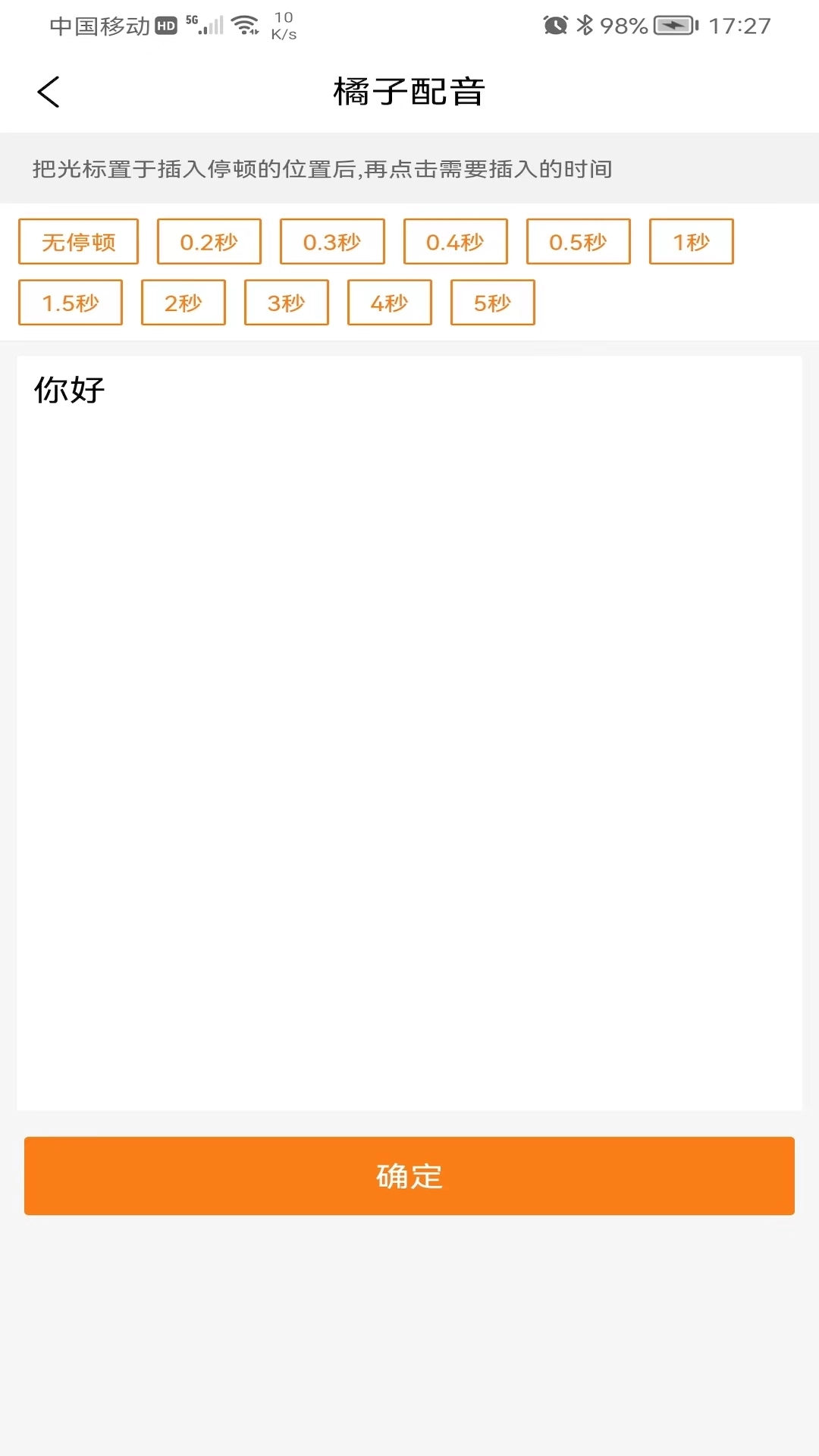This screenshot has width=819, height=1456.
Task: Select the 无停顿 option
Action: 78,242
